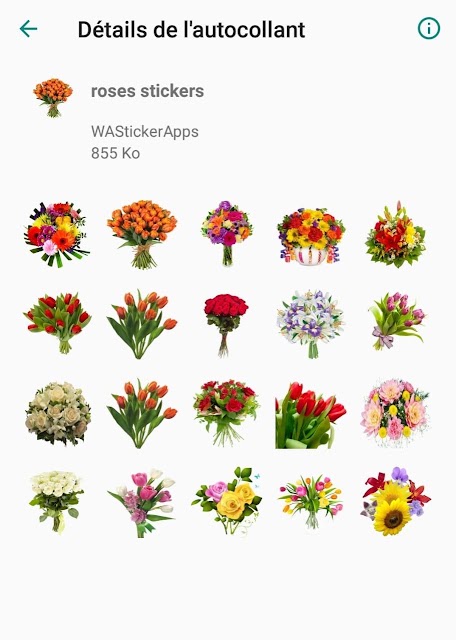Tap the yellow and pink roses sticker
This screenshot has height=640, width=456.
pyautogui.click(x=227, y=502)
